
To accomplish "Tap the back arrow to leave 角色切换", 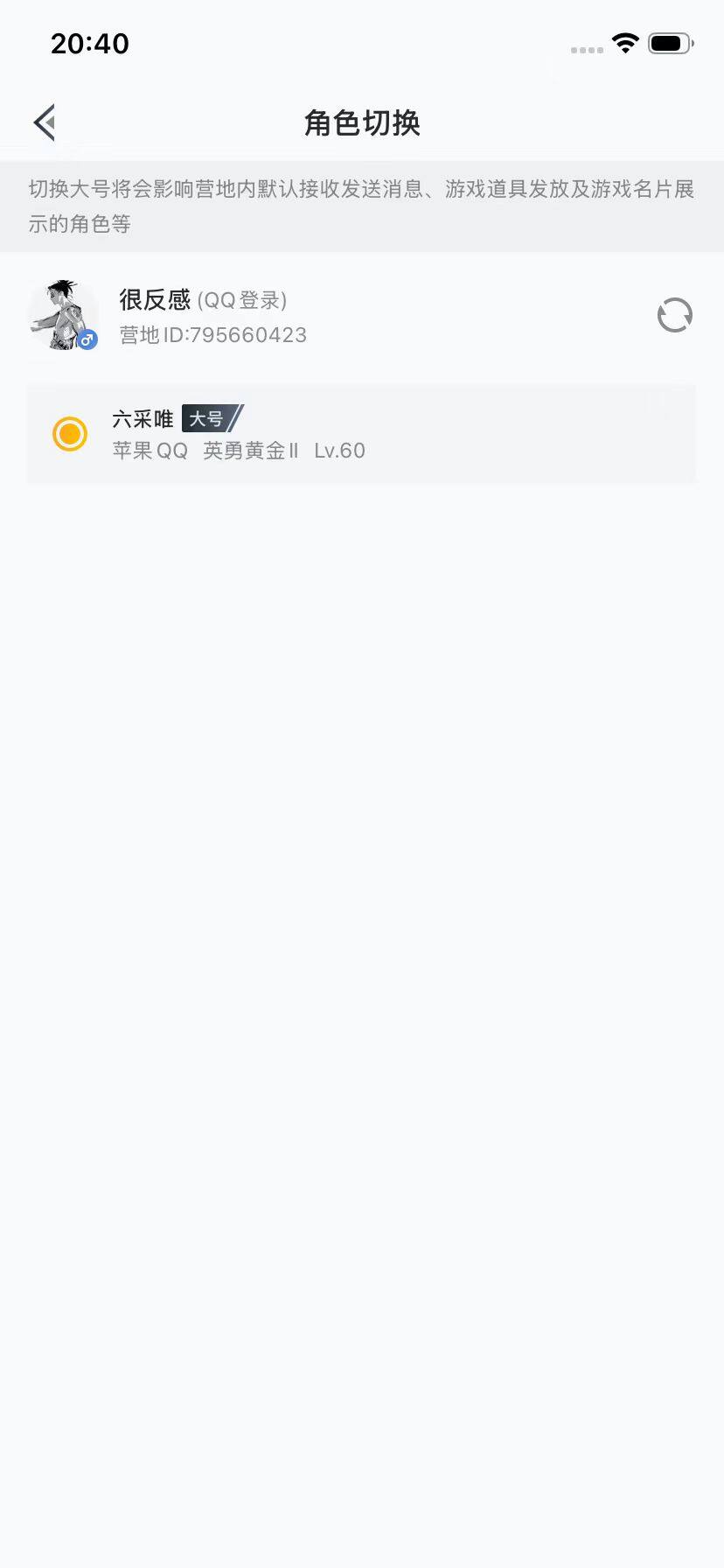I will pyautogui.click(x=44, y=122).
